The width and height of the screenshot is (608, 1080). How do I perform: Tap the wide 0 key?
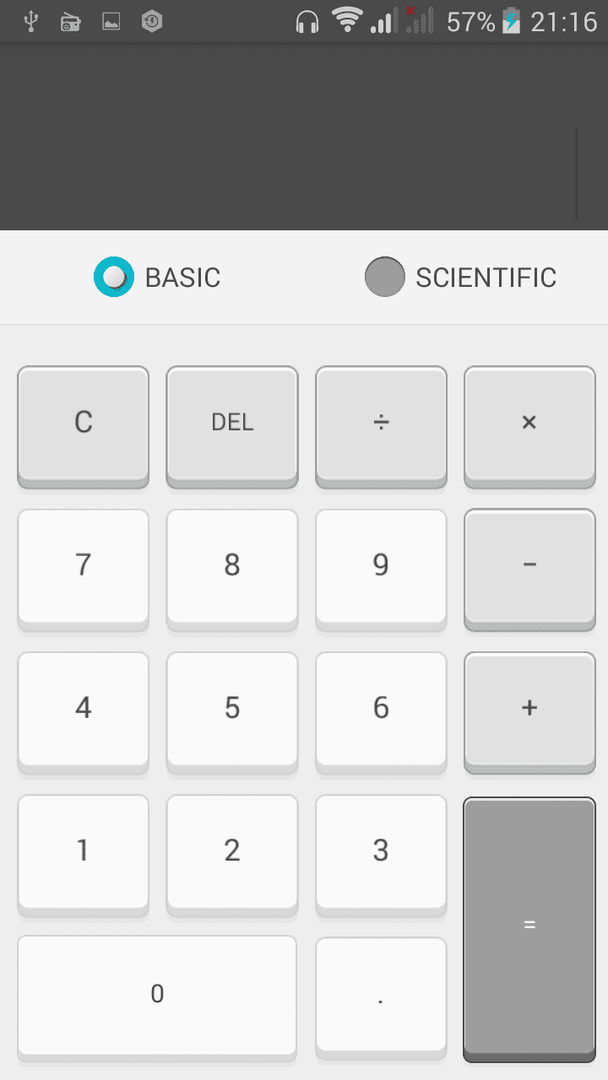click(x=157, y=998)
